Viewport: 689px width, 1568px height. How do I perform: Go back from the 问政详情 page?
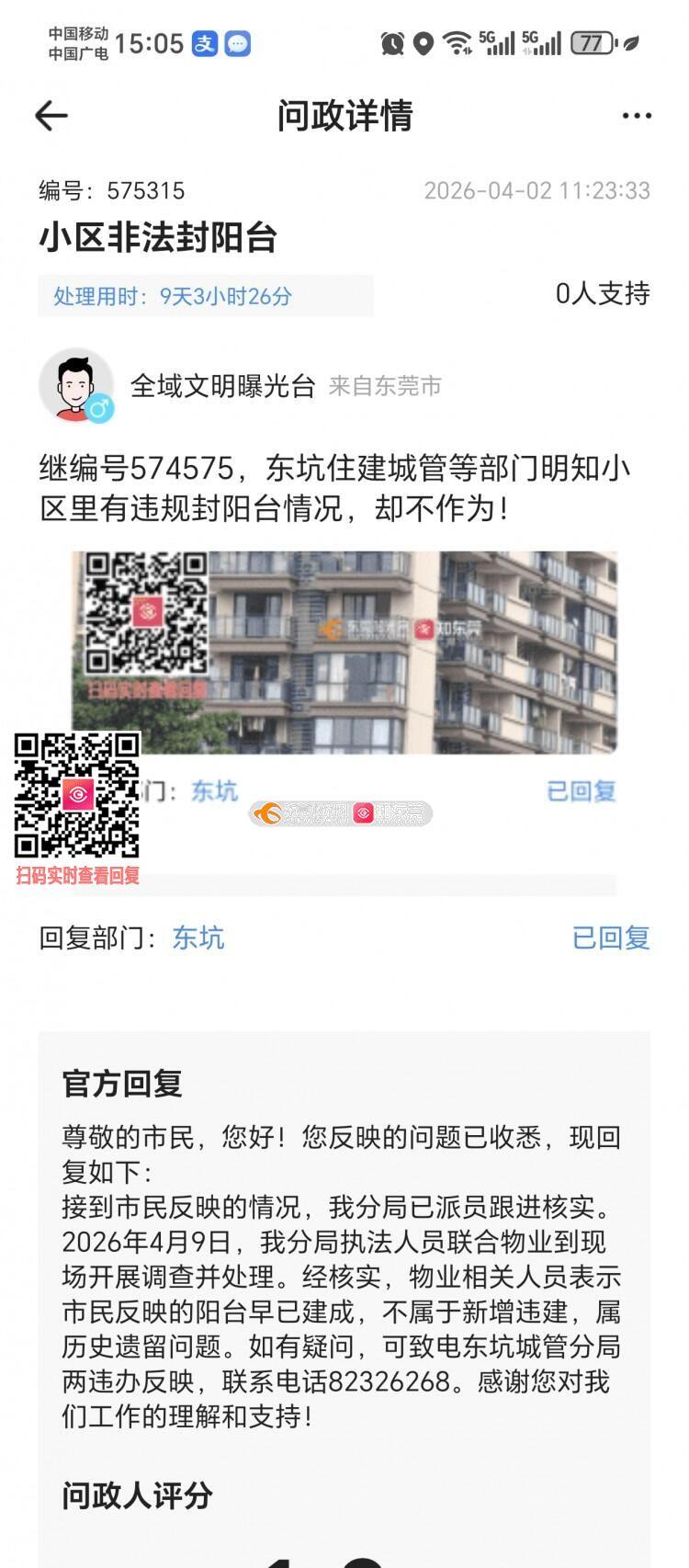51,116
